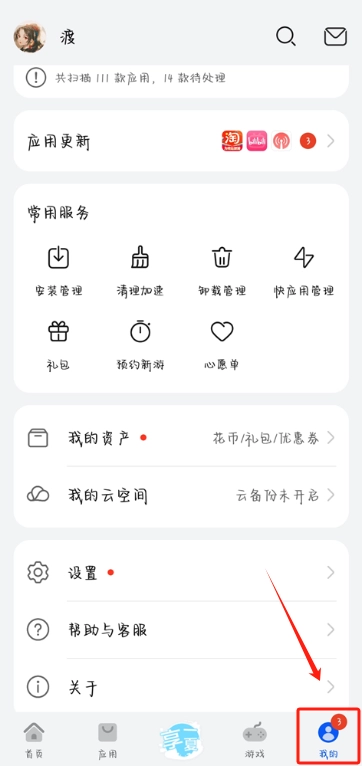Screen dimensions: 362x766
Task: Open the search magnifier icon
Action: click(x=286, y=37)
